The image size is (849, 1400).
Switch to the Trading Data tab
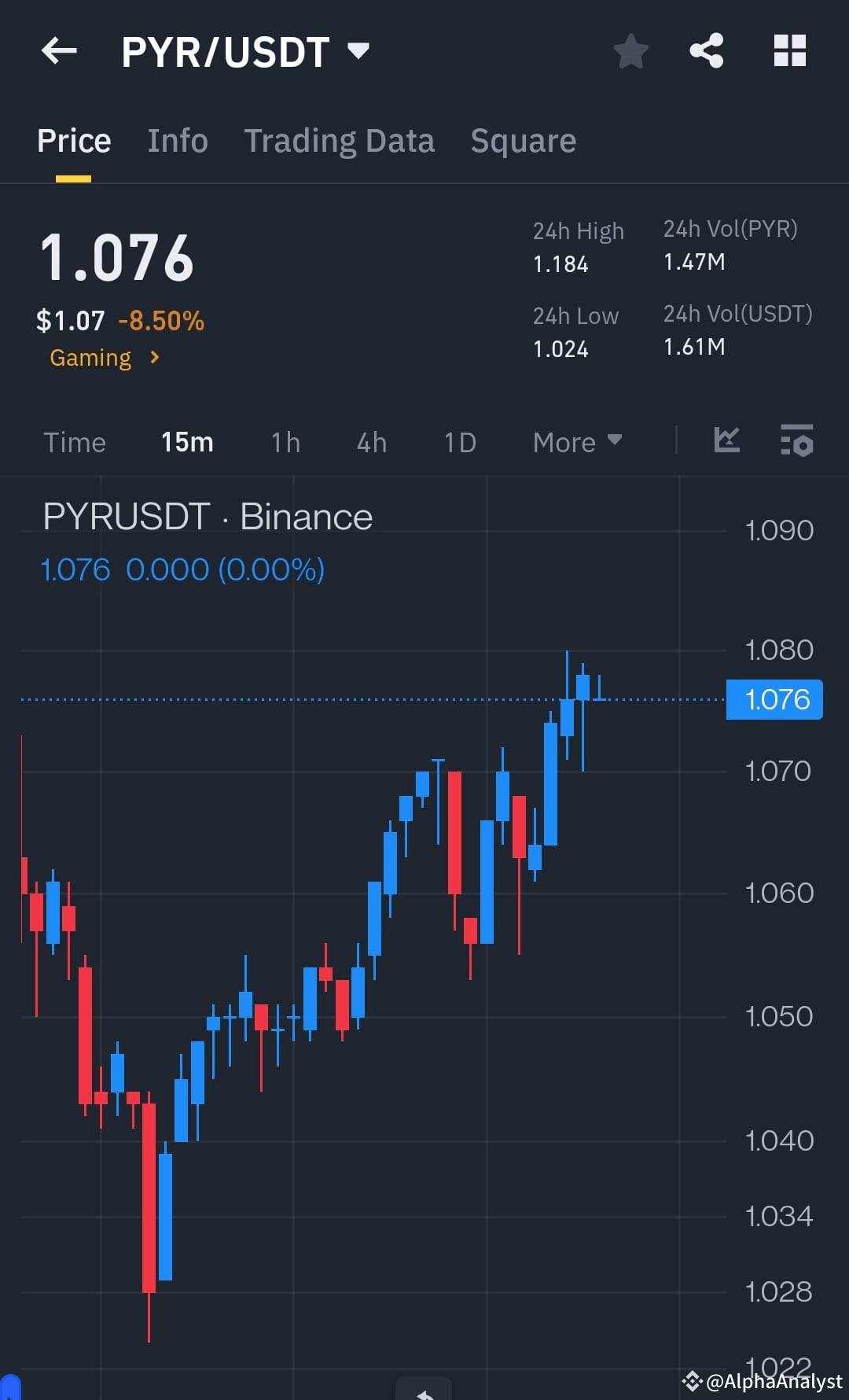pyautogui.click(x=340, y=140)
